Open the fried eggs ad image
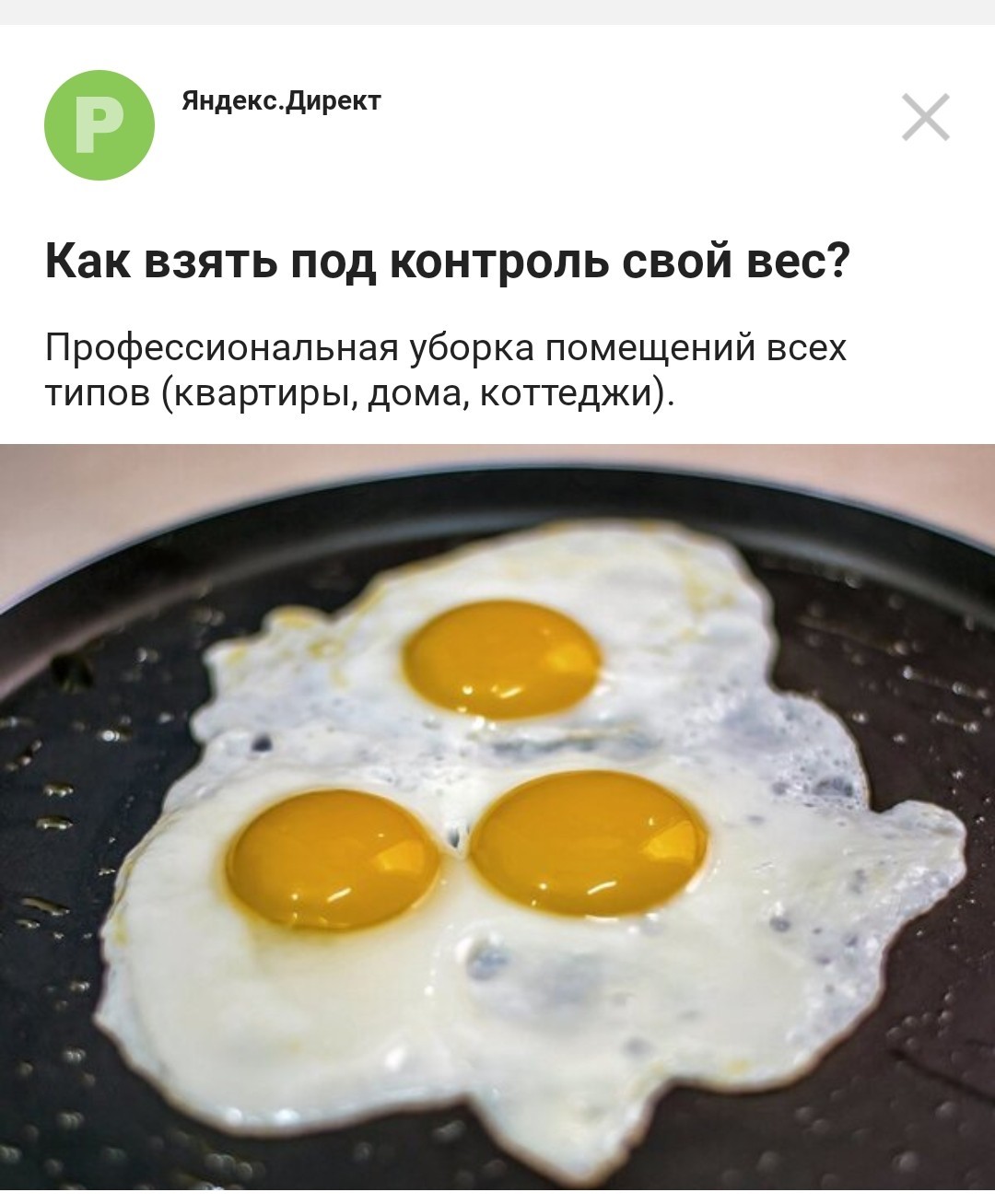Viewport: 995px width, 1204px height. point(497,820)
